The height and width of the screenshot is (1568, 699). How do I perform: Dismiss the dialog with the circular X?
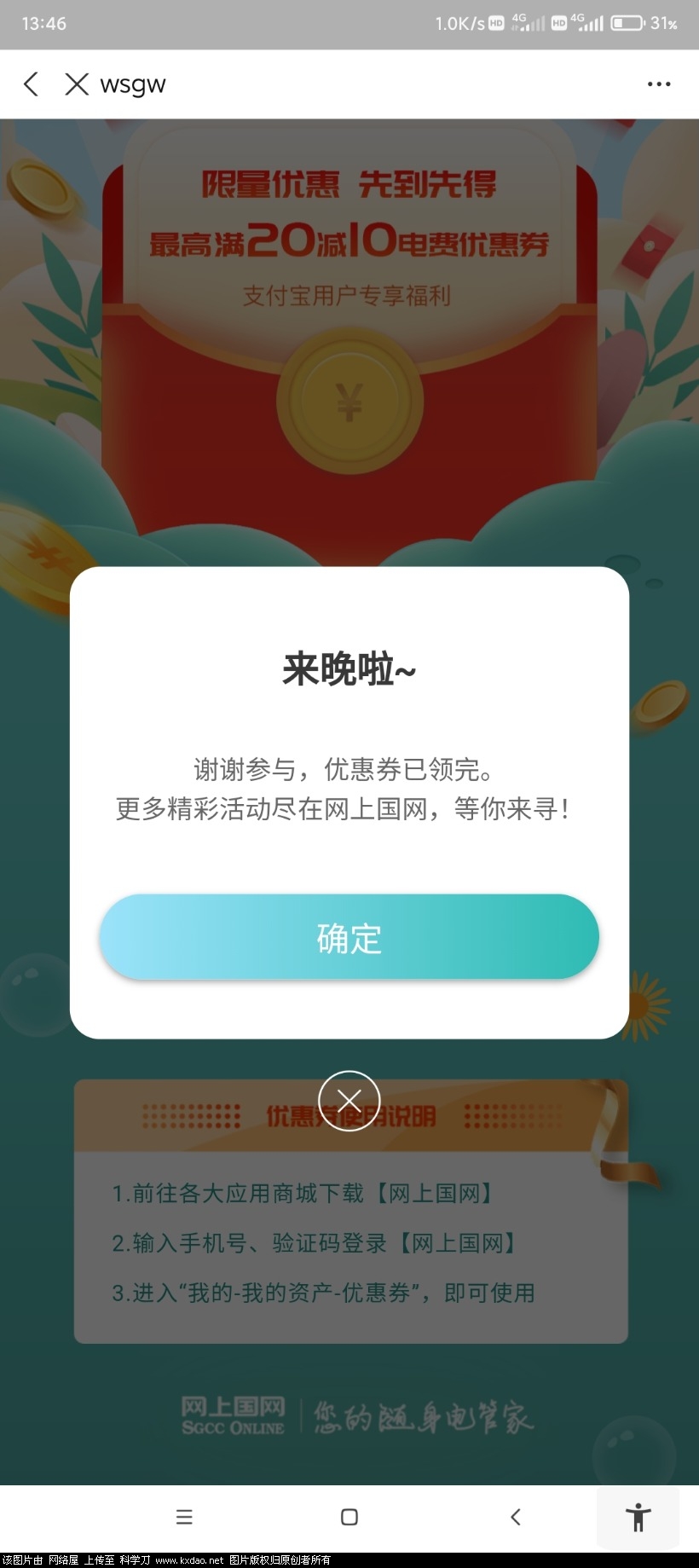(349, 1100)
